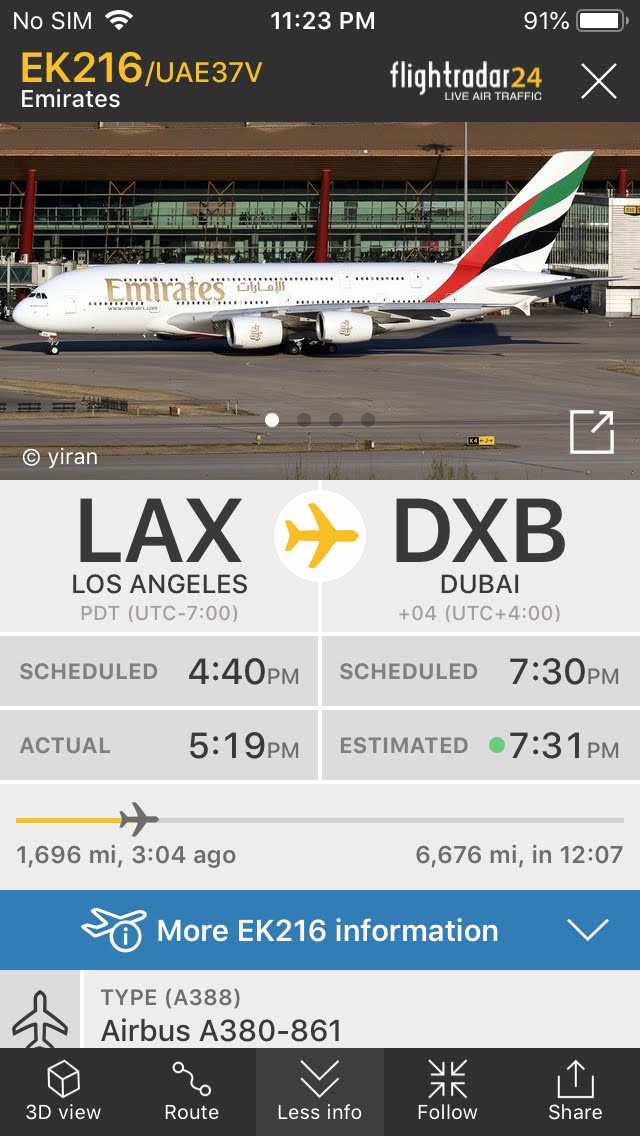Expand More EK216 information
Screen dimensions: 640x1136
(x=320, y=930)
